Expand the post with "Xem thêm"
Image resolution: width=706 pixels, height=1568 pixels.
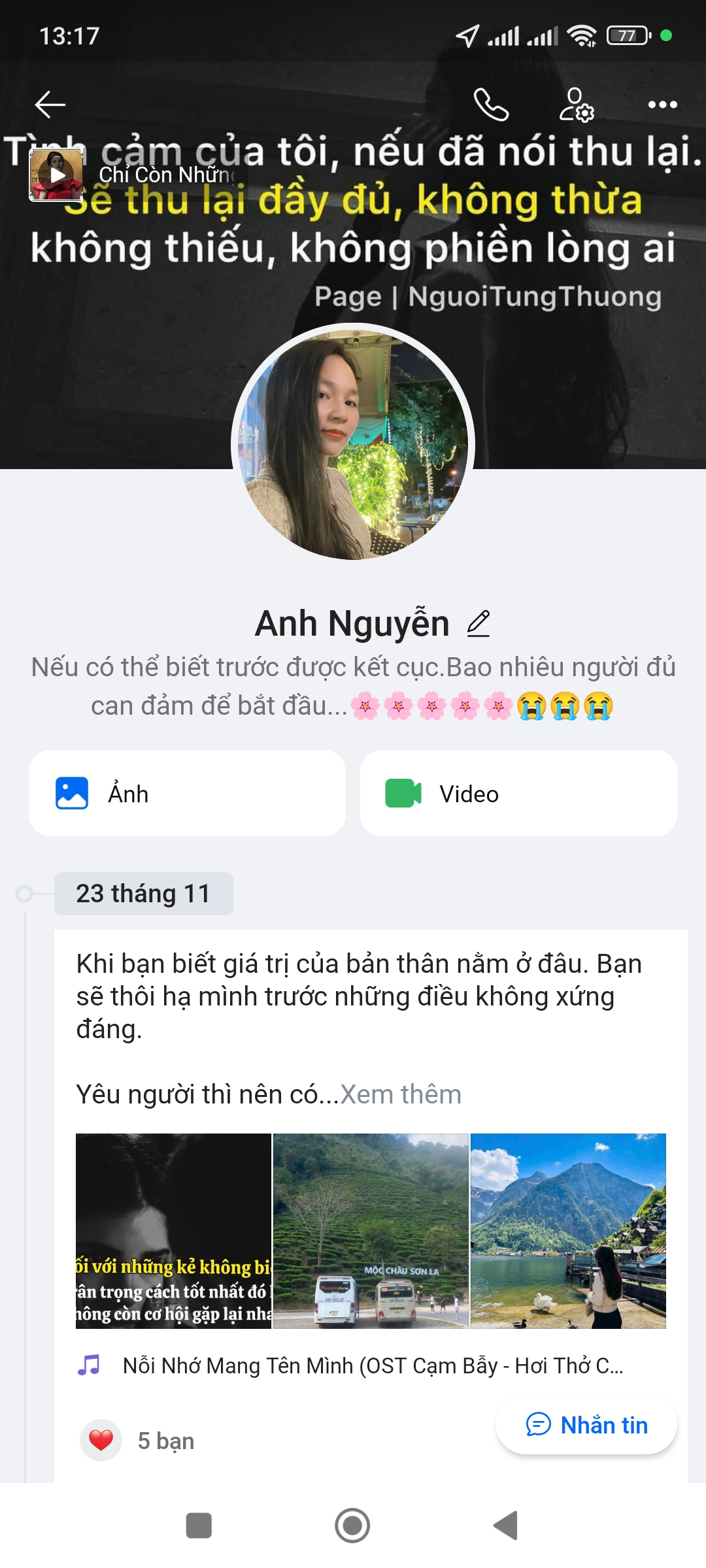(x=401, y=1094)
